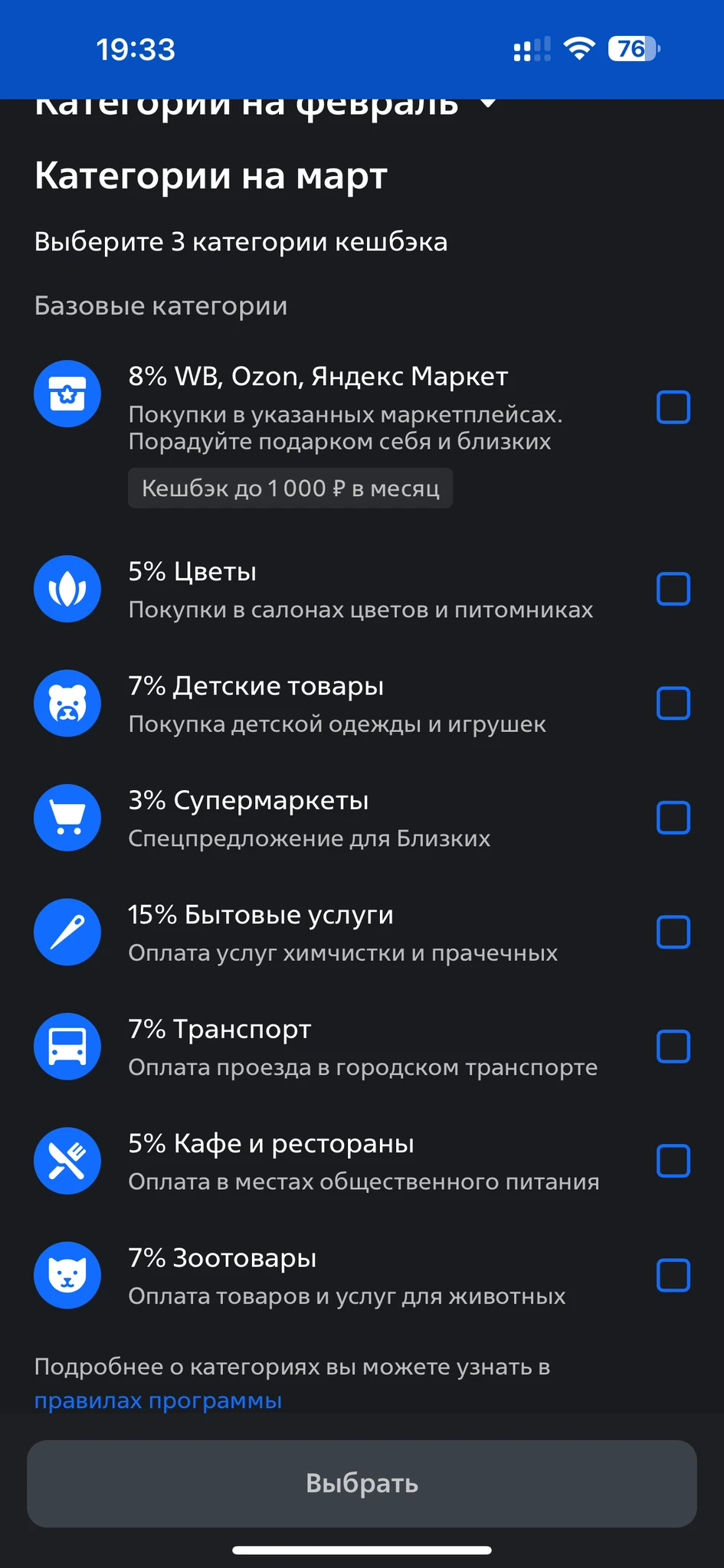Screen dimensions: 724x1568
Task: Mark the 7% Транспорт category checkbox
Action: [673, 1047]
